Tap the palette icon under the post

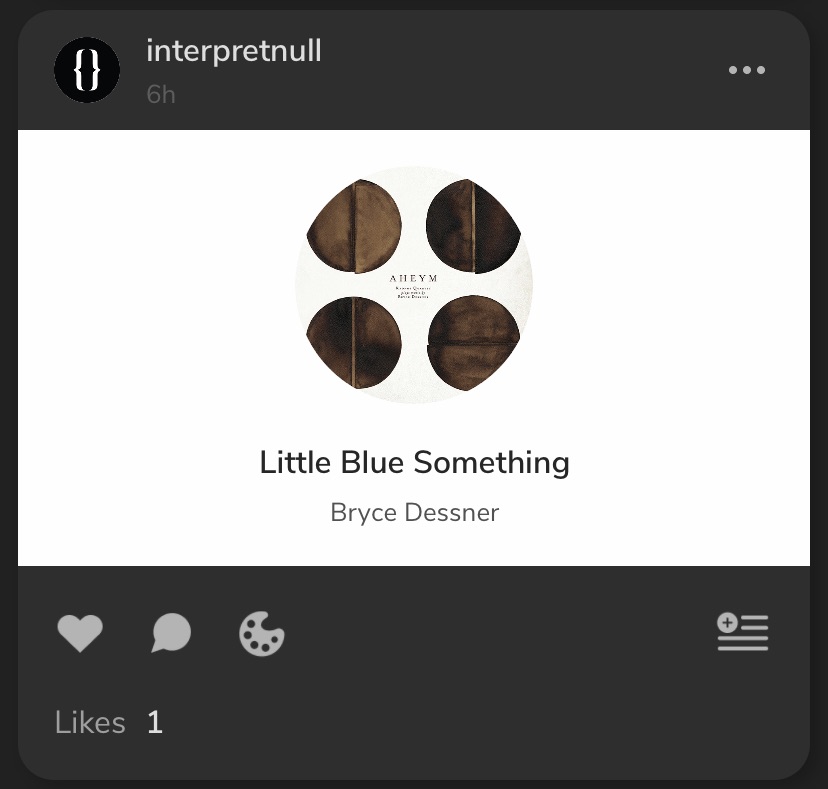tap(262, 633)
